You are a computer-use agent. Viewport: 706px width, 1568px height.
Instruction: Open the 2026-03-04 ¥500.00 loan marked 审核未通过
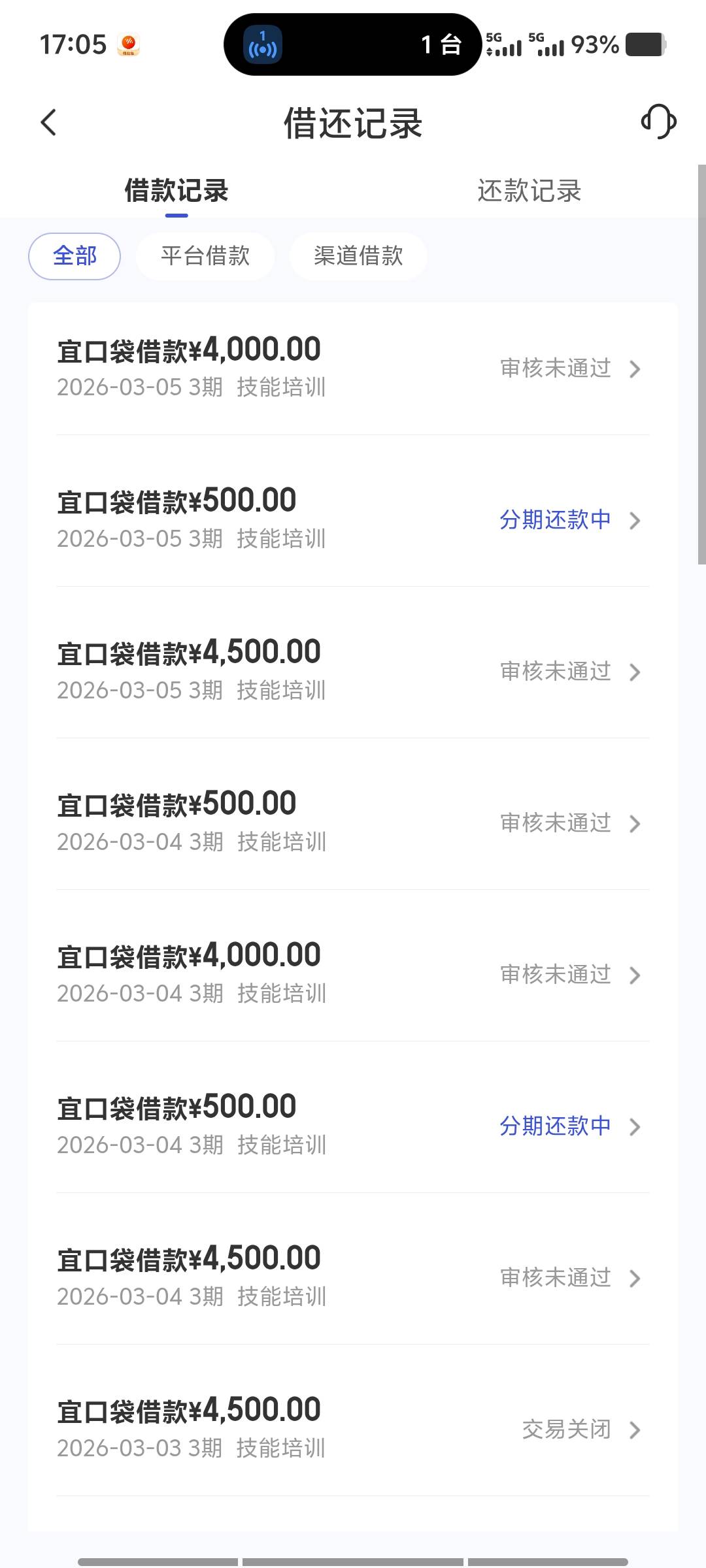pyautogui.click(x=353, y=823)
